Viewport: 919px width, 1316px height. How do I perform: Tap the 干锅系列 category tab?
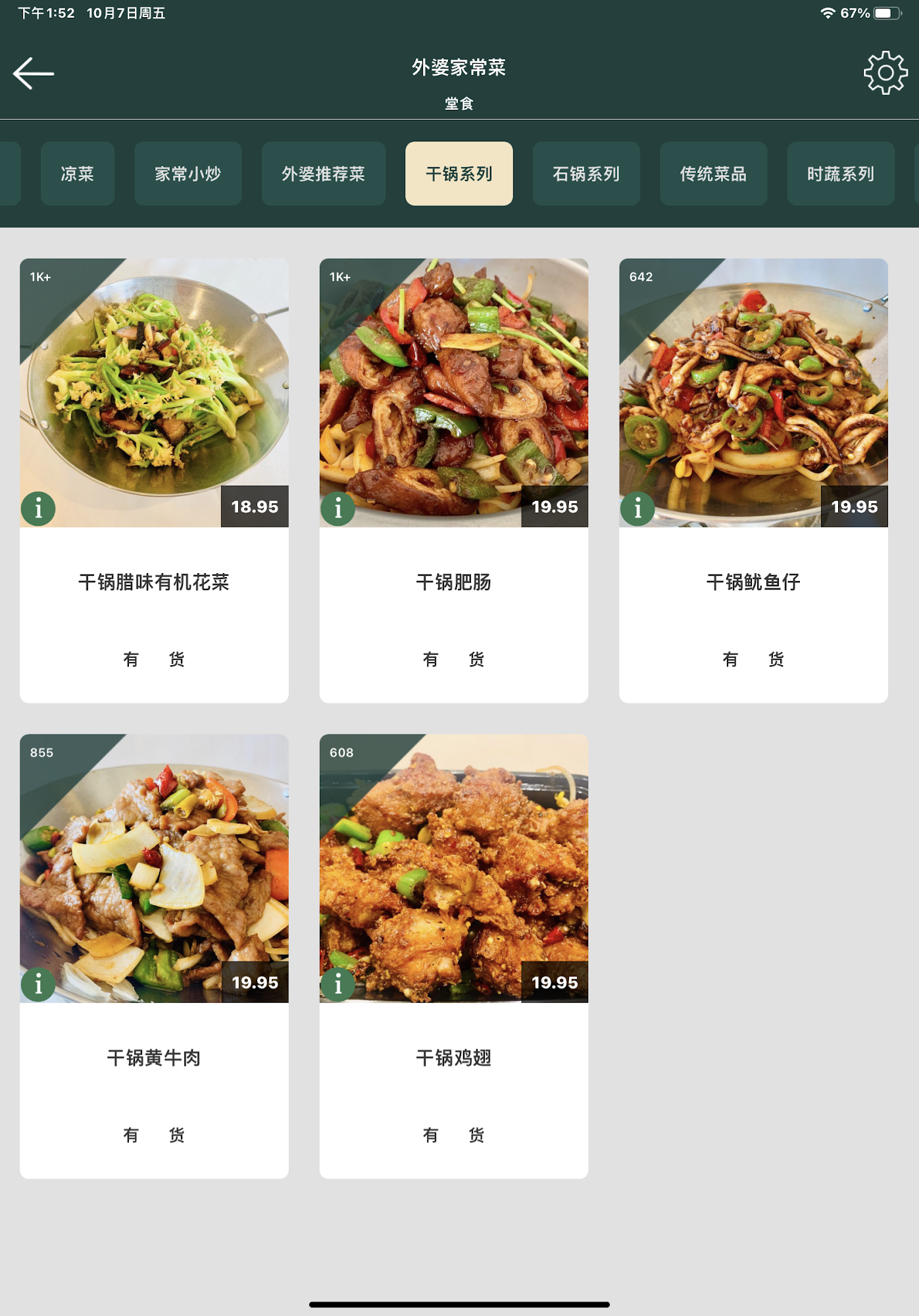[459, 174]
